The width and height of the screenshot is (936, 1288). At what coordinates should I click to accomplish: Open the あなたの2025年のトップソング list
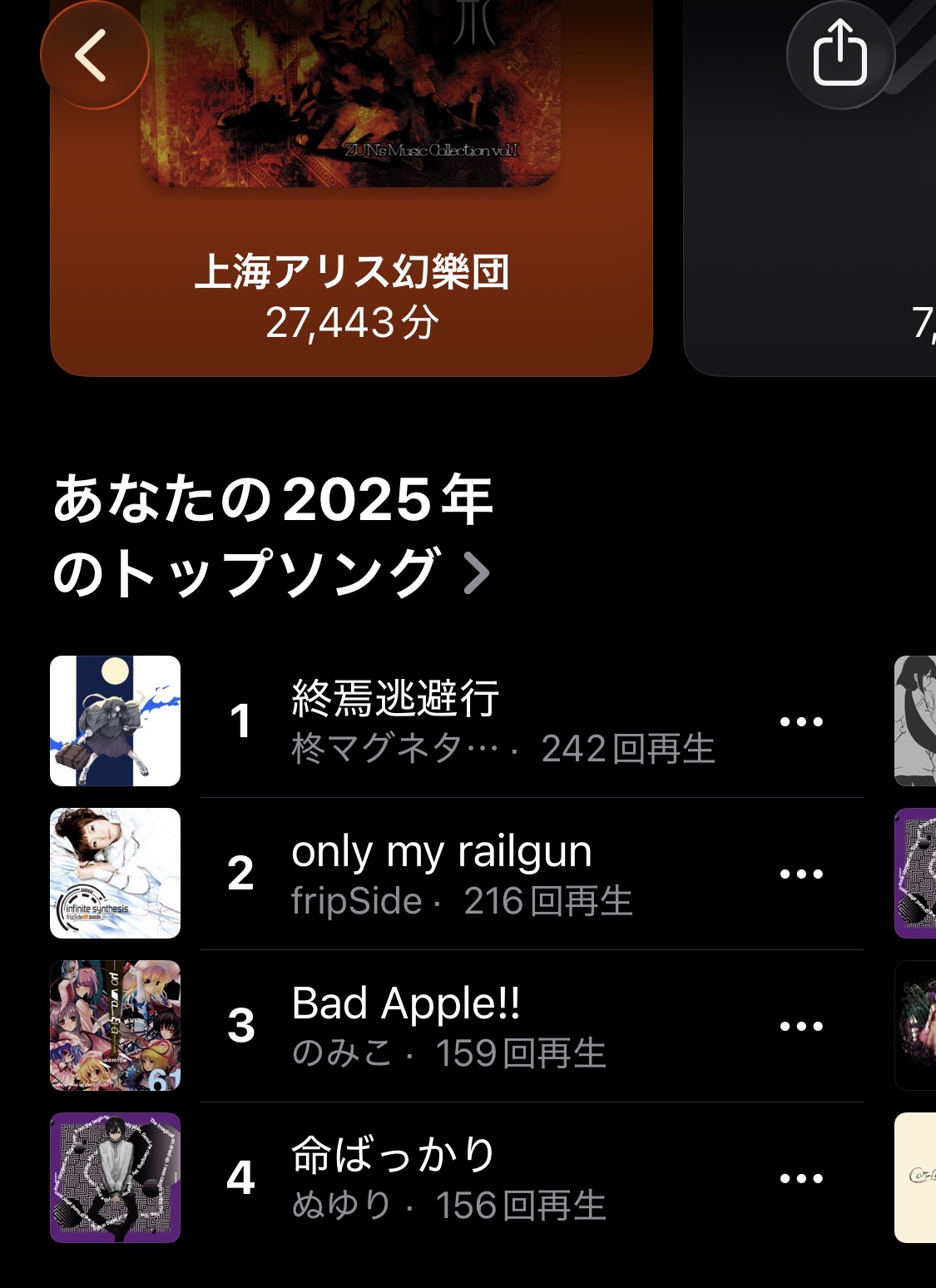273,537
